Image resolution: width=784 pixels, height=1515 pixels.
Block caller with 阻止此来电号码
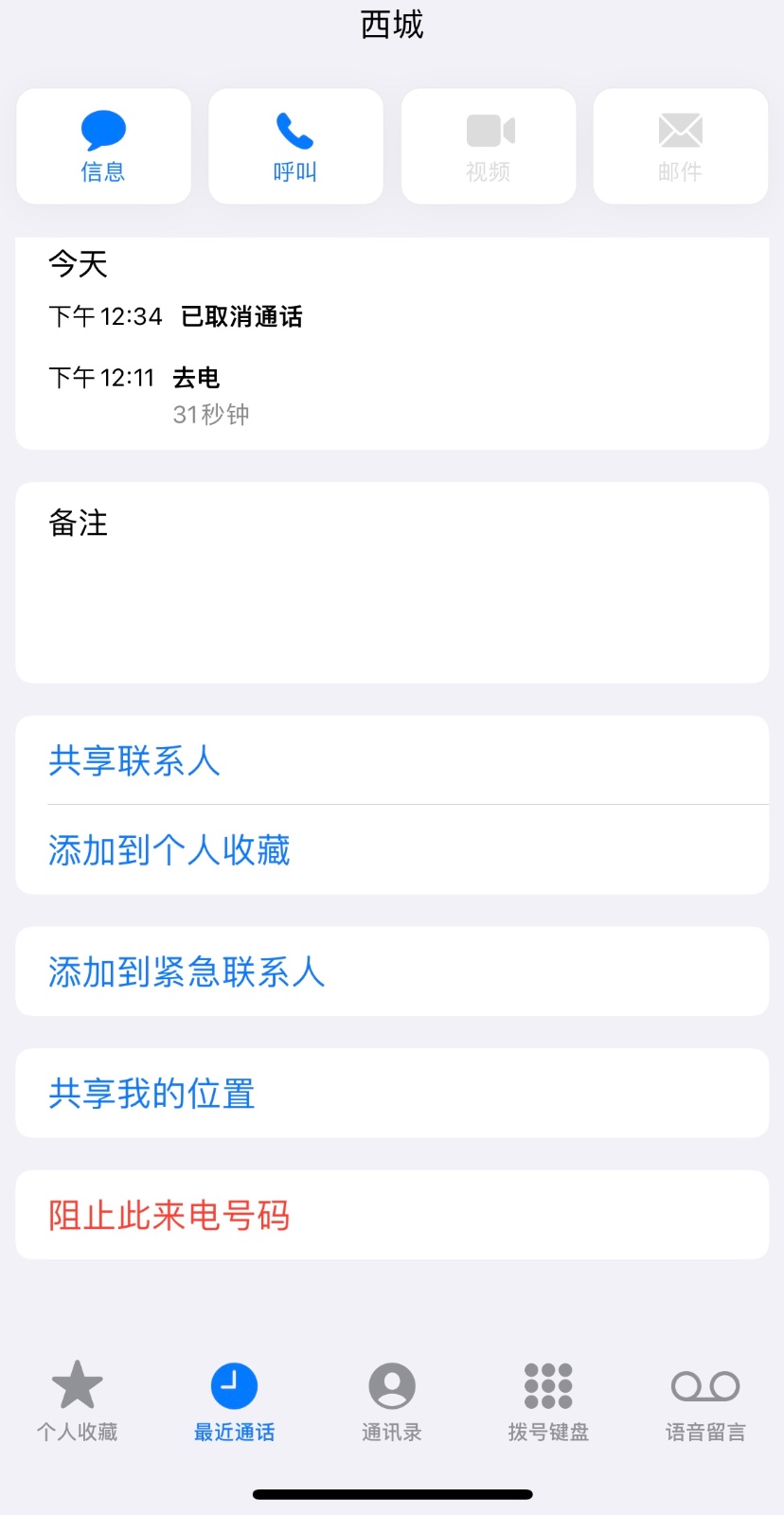(392, 1215)
